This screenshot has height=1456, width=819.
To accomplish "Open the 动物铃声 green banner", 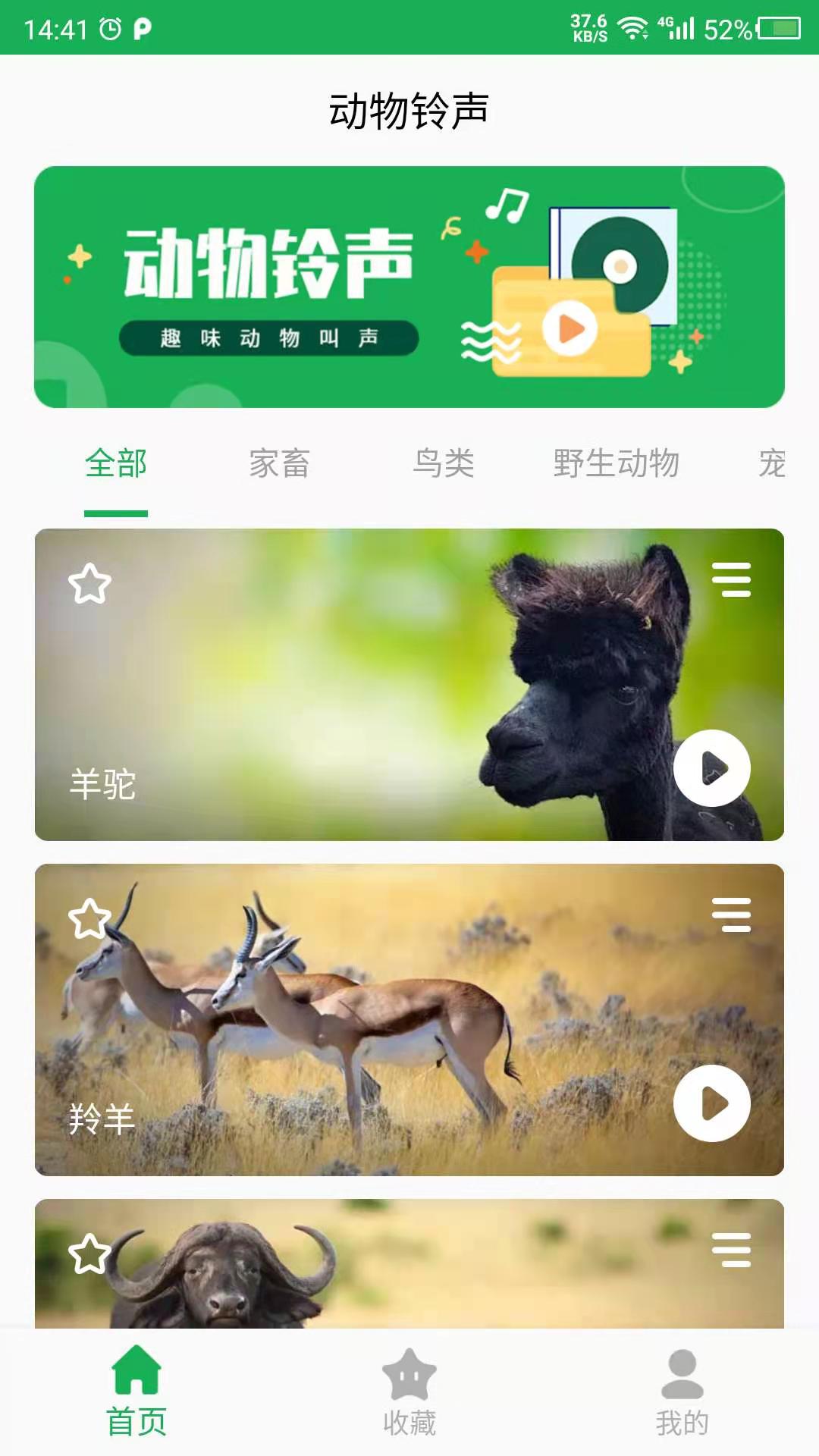I will 409,287.
